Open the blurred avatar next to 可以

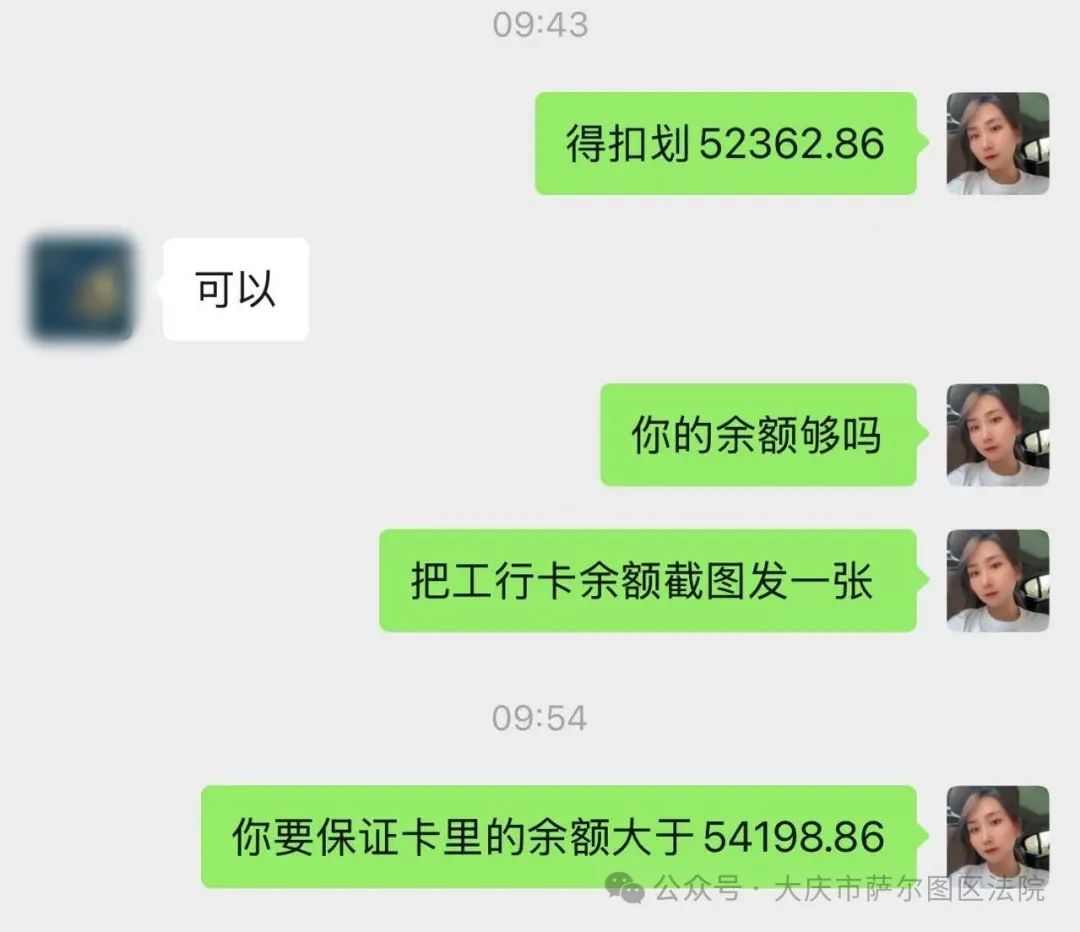pyautogui.click(x=81, y=289)
